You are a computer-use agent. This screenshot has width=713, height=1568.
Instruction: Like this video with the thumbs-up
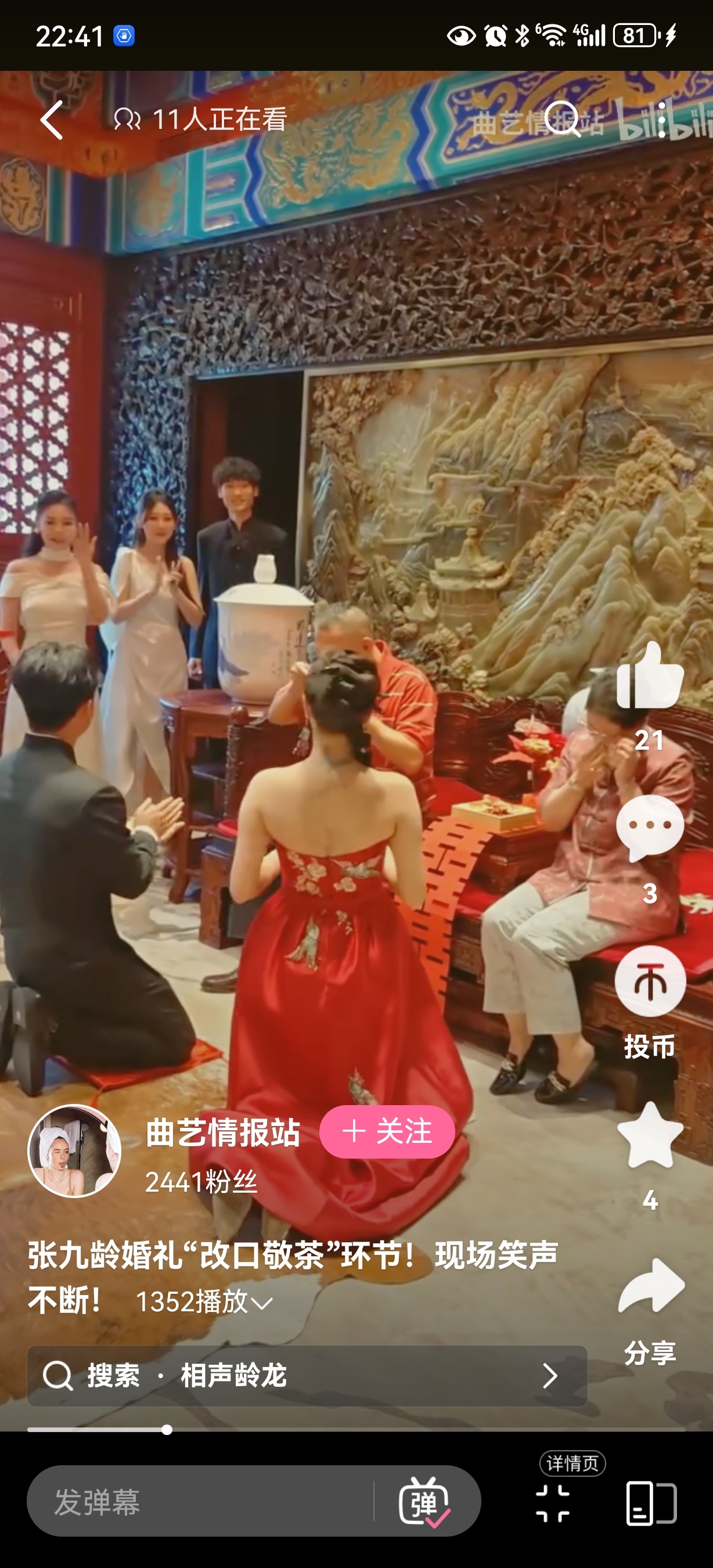649,677
